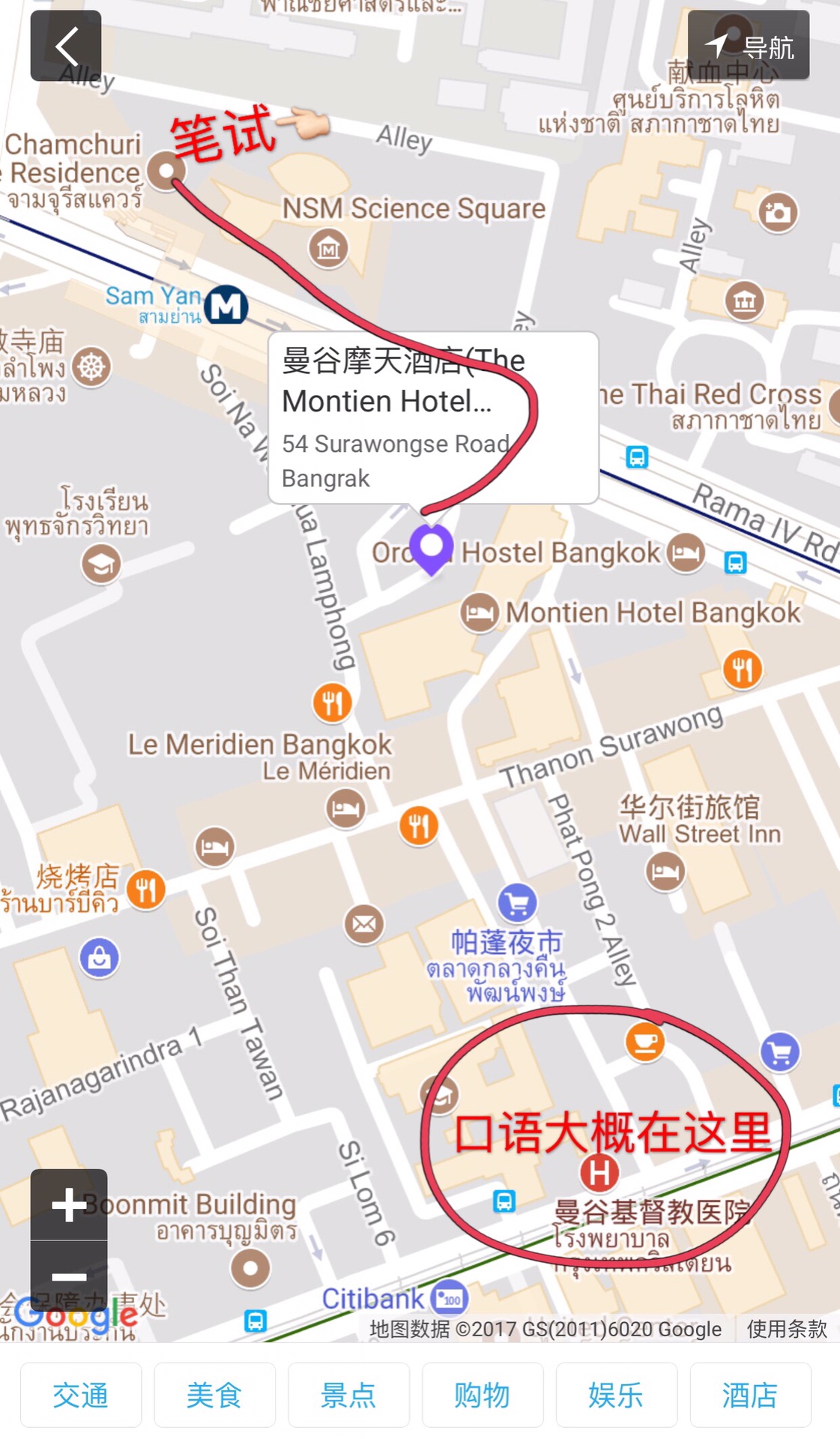Go back using the arrow button

(x=64, y=46)
